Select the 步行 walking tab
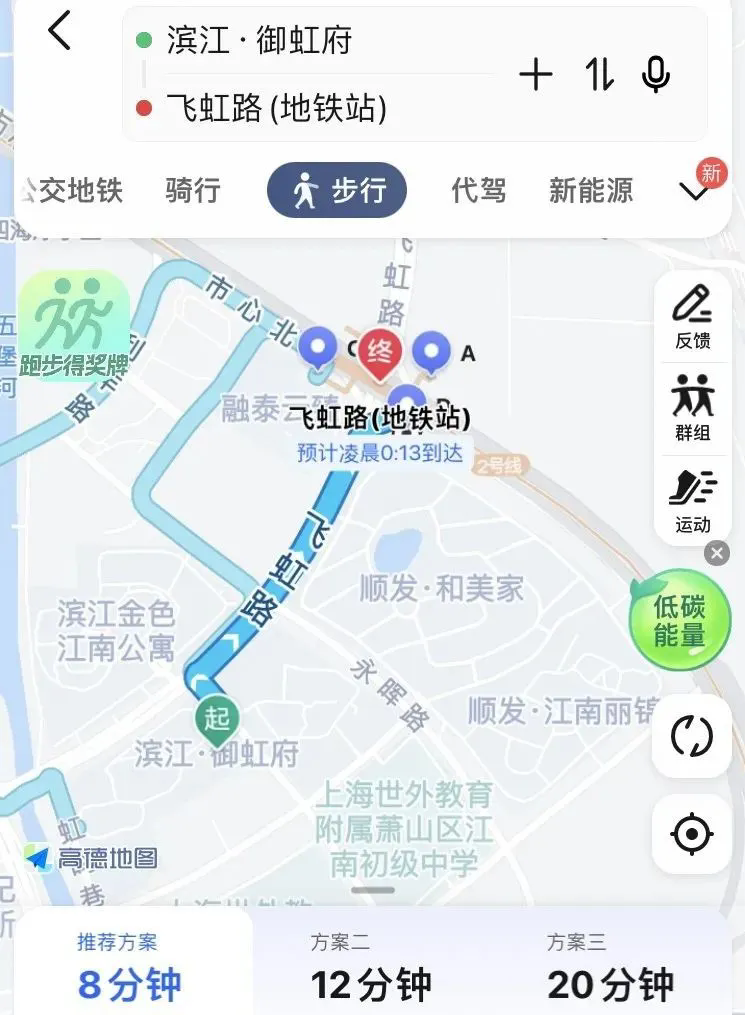Screen dimensions: 745x1015 point(337,190)
